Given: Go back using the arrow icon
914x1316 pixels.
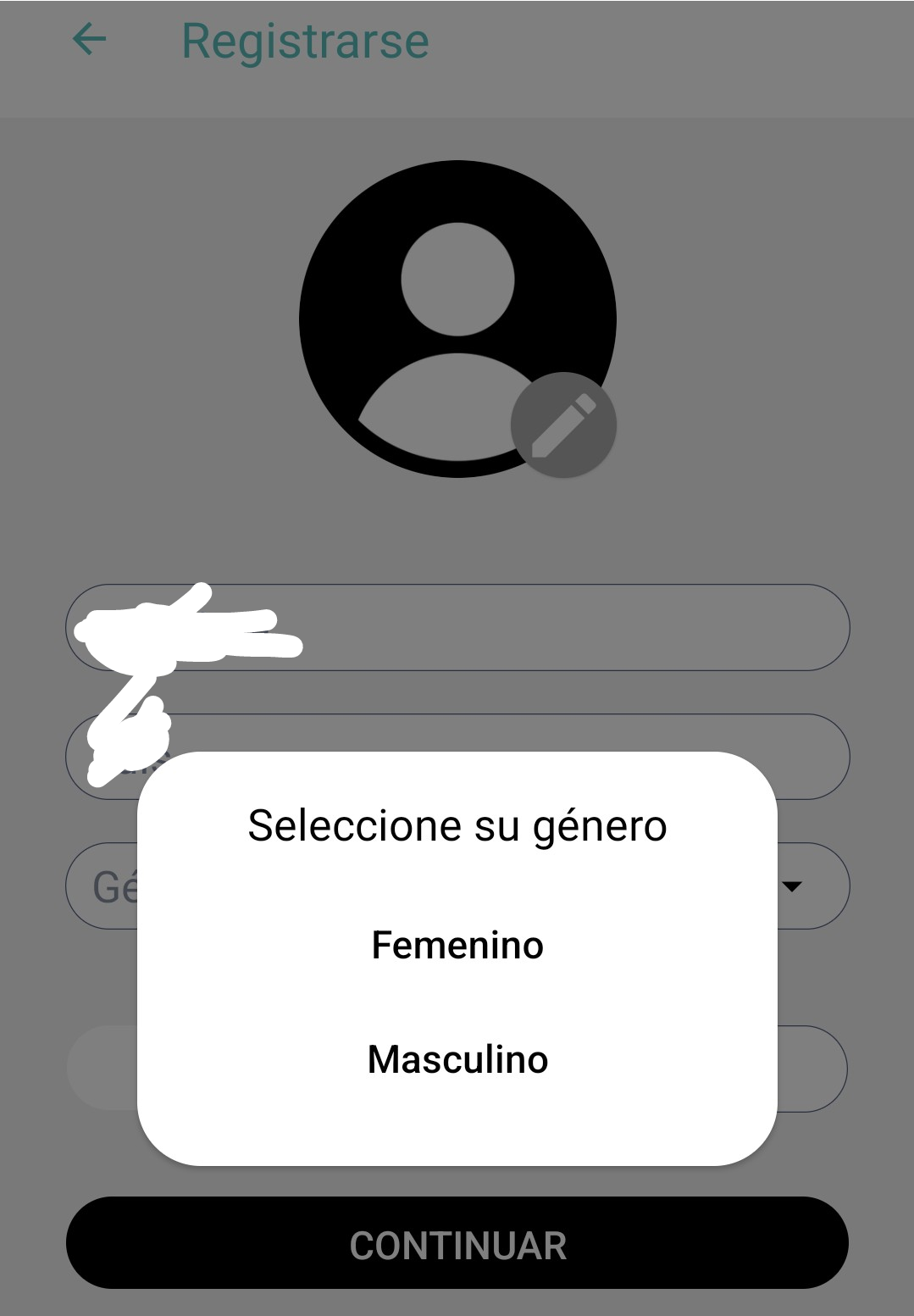Looking at the screenshot, I should point(89,39).
